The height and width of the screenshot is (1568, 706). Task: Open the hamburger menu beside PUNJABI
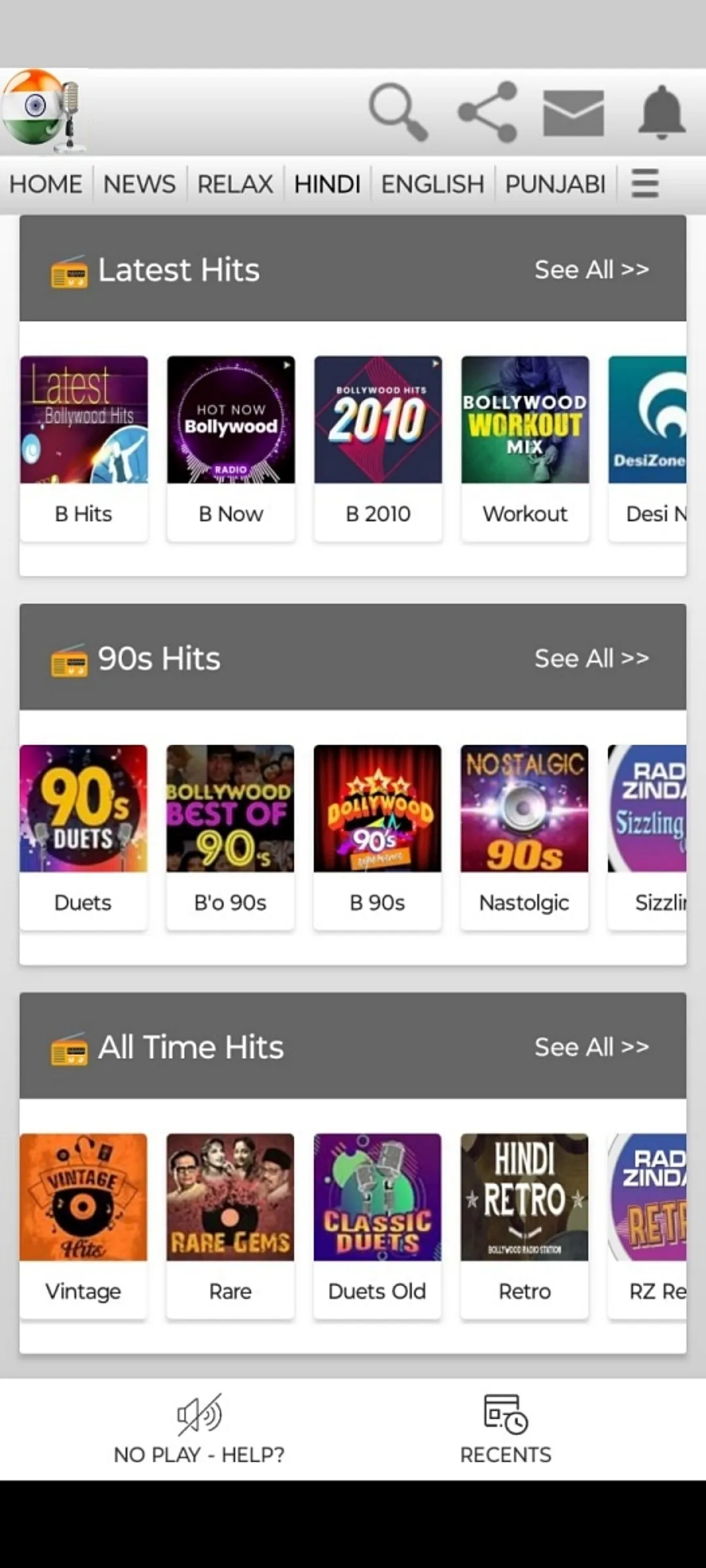645,183
